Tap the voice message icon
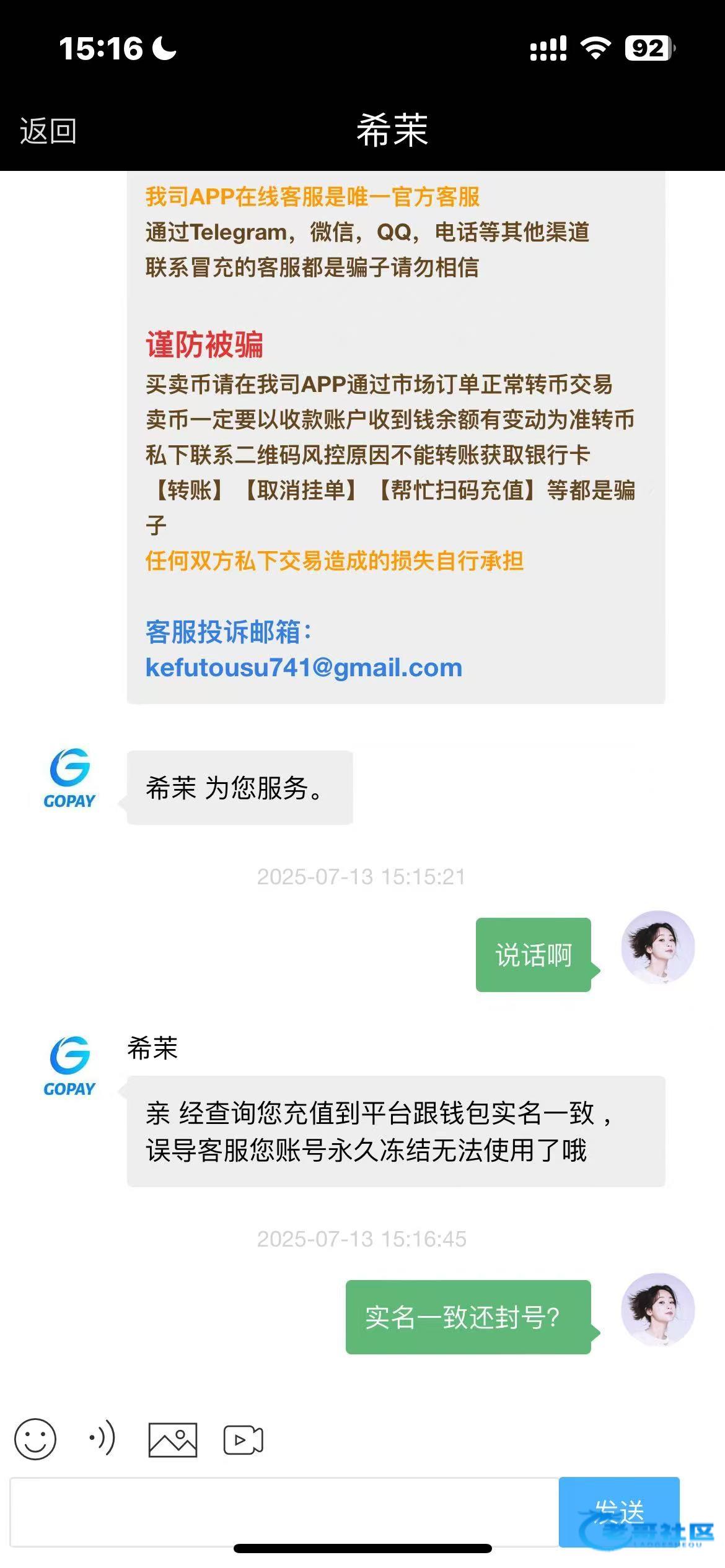Viewport: 725px width, 1568px height. 102,1438
